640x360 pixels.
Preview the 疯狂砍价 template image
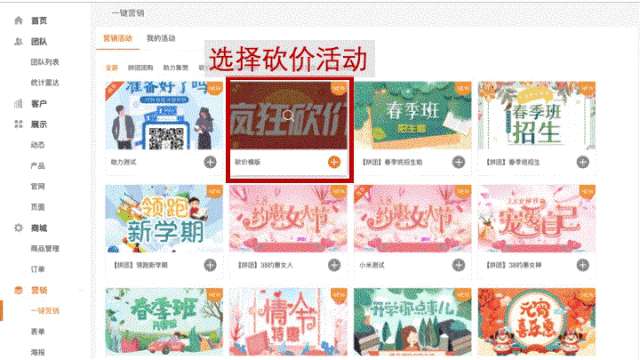[x=288, y=116]
